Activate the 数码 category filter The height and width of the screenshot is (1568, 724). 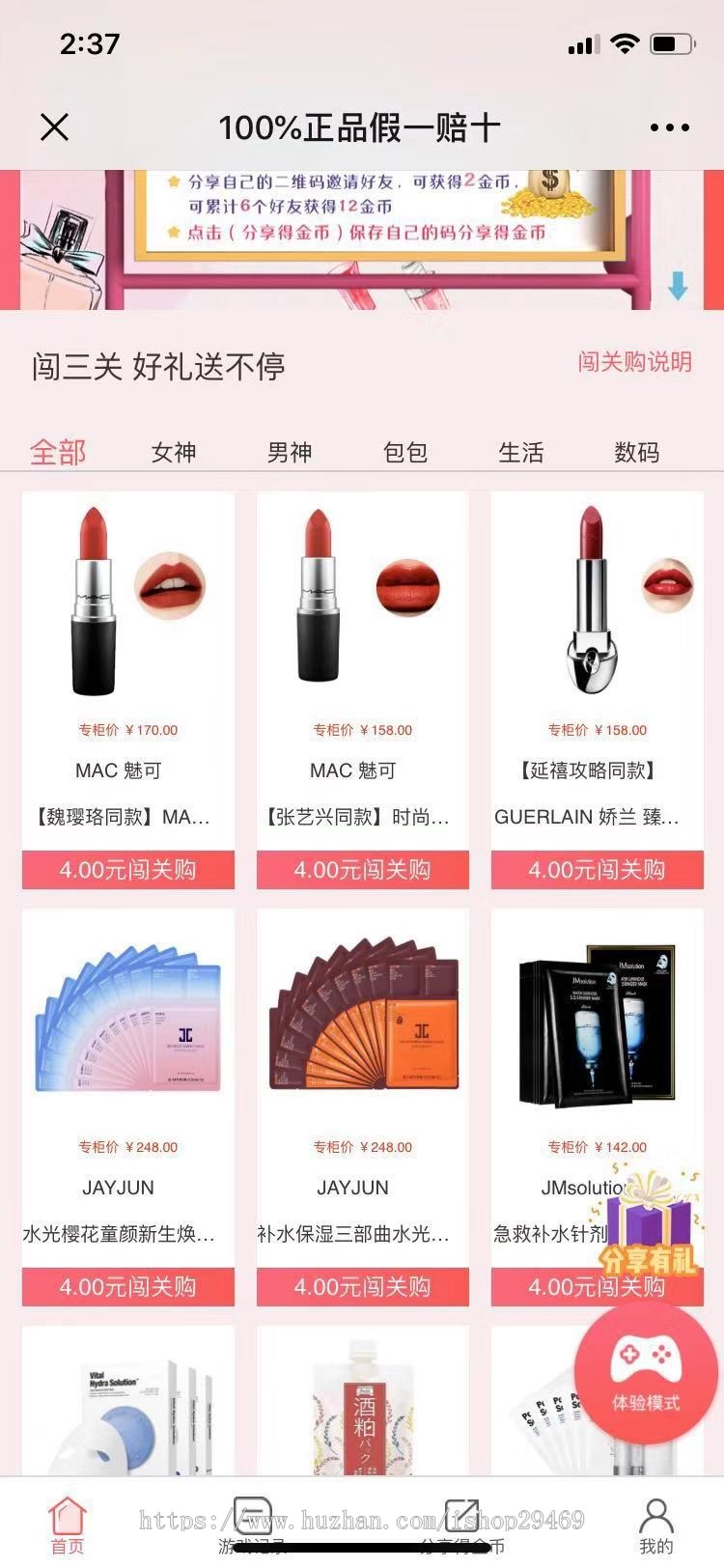tap(635, 452)
